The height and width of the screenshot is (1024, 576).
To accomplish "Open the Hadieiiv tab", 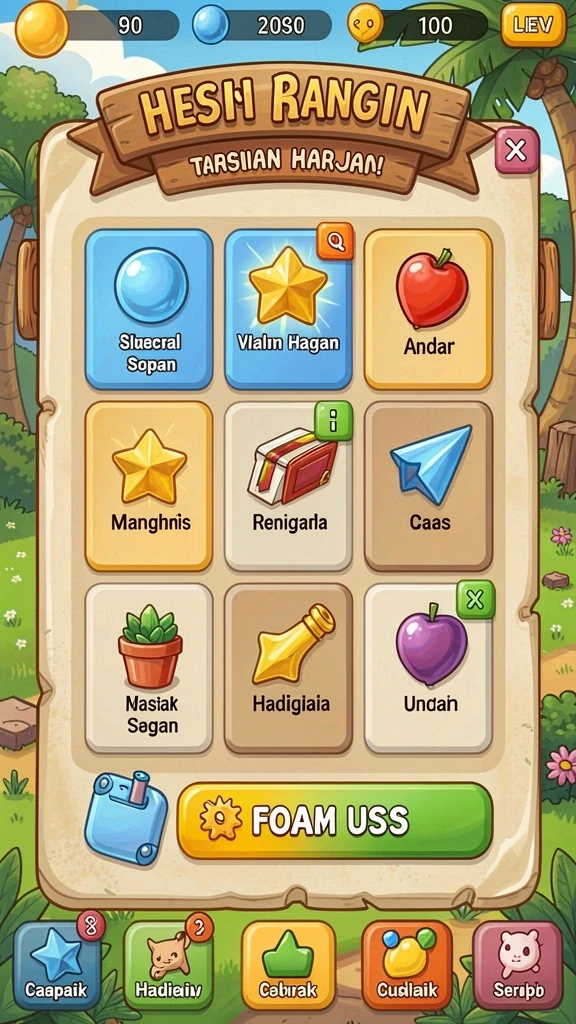I will (168, 965).
